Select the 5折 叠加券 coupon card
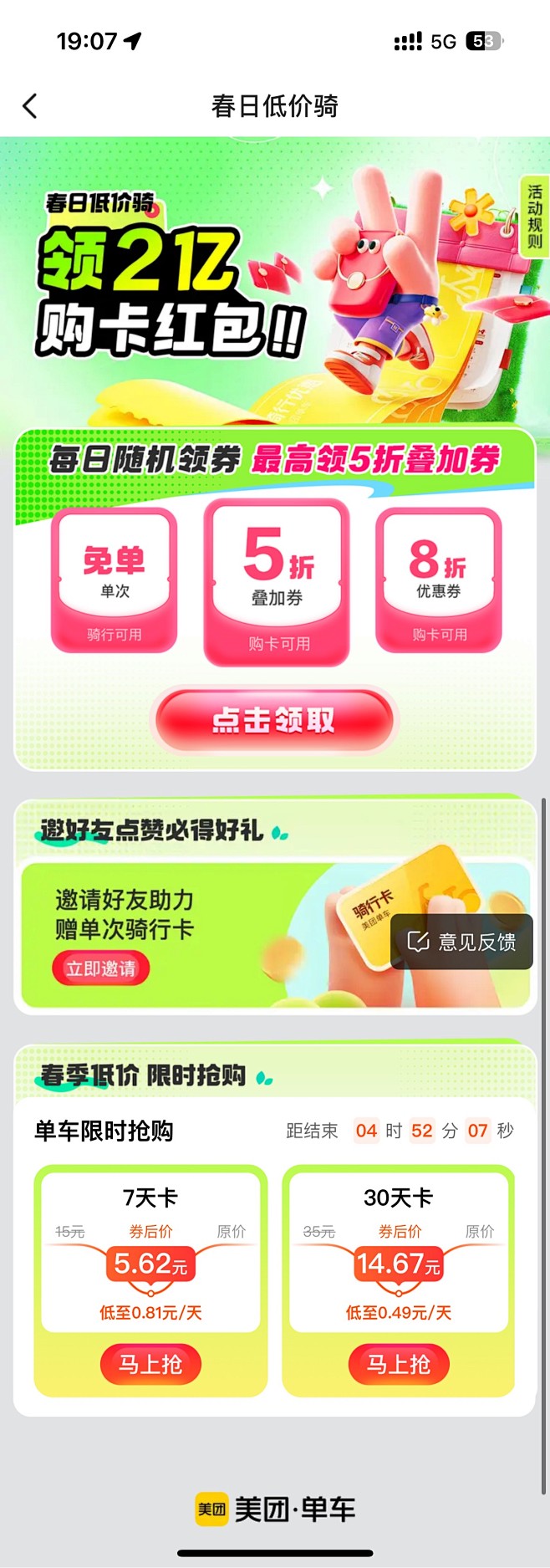Image resolution: width=550 pixels, height=1568 pixels. [x=277, y=582]
